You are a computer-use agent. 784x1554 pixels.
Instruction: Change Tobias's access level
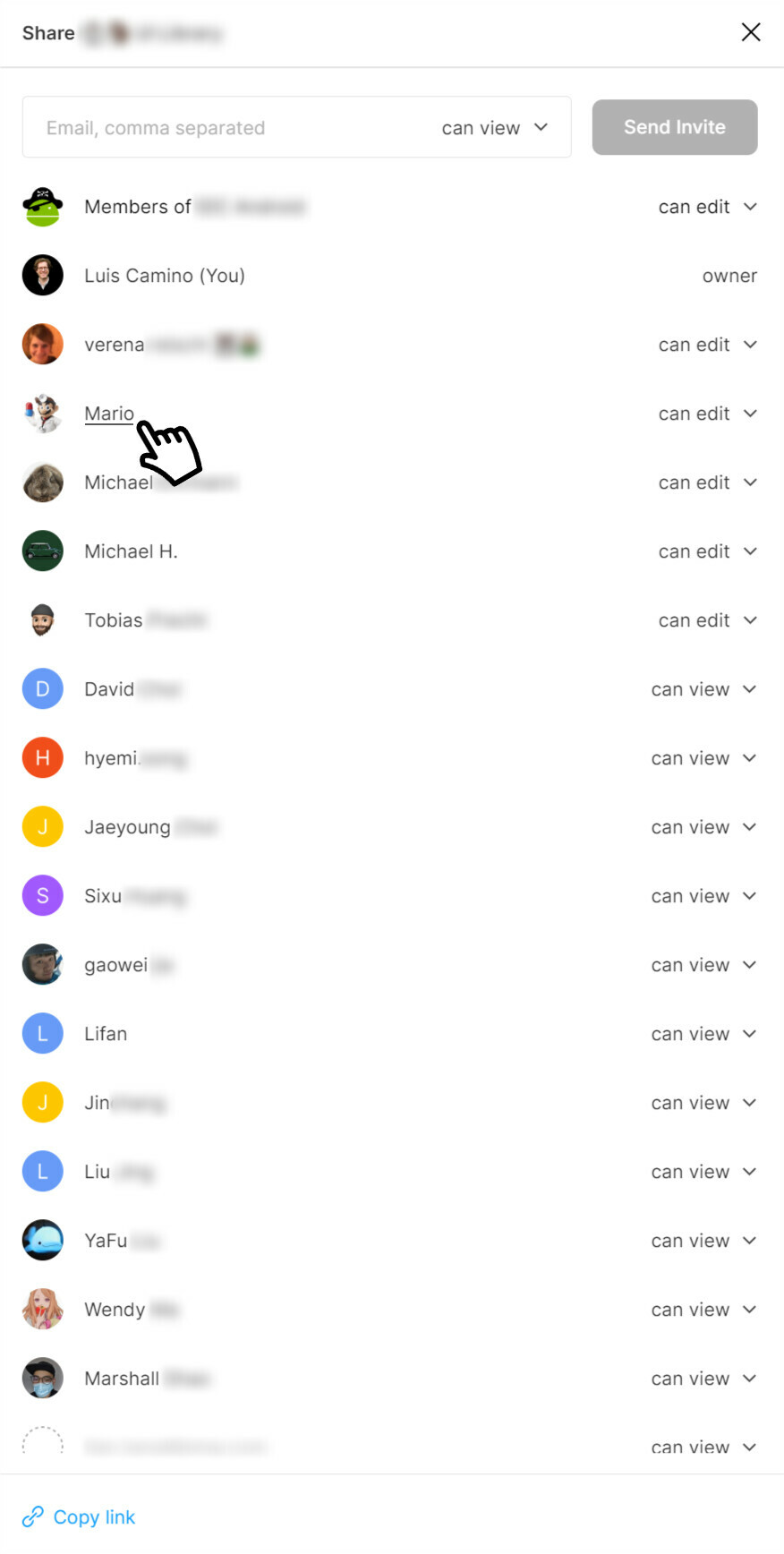pyautogui.click(x=708, y=620)
